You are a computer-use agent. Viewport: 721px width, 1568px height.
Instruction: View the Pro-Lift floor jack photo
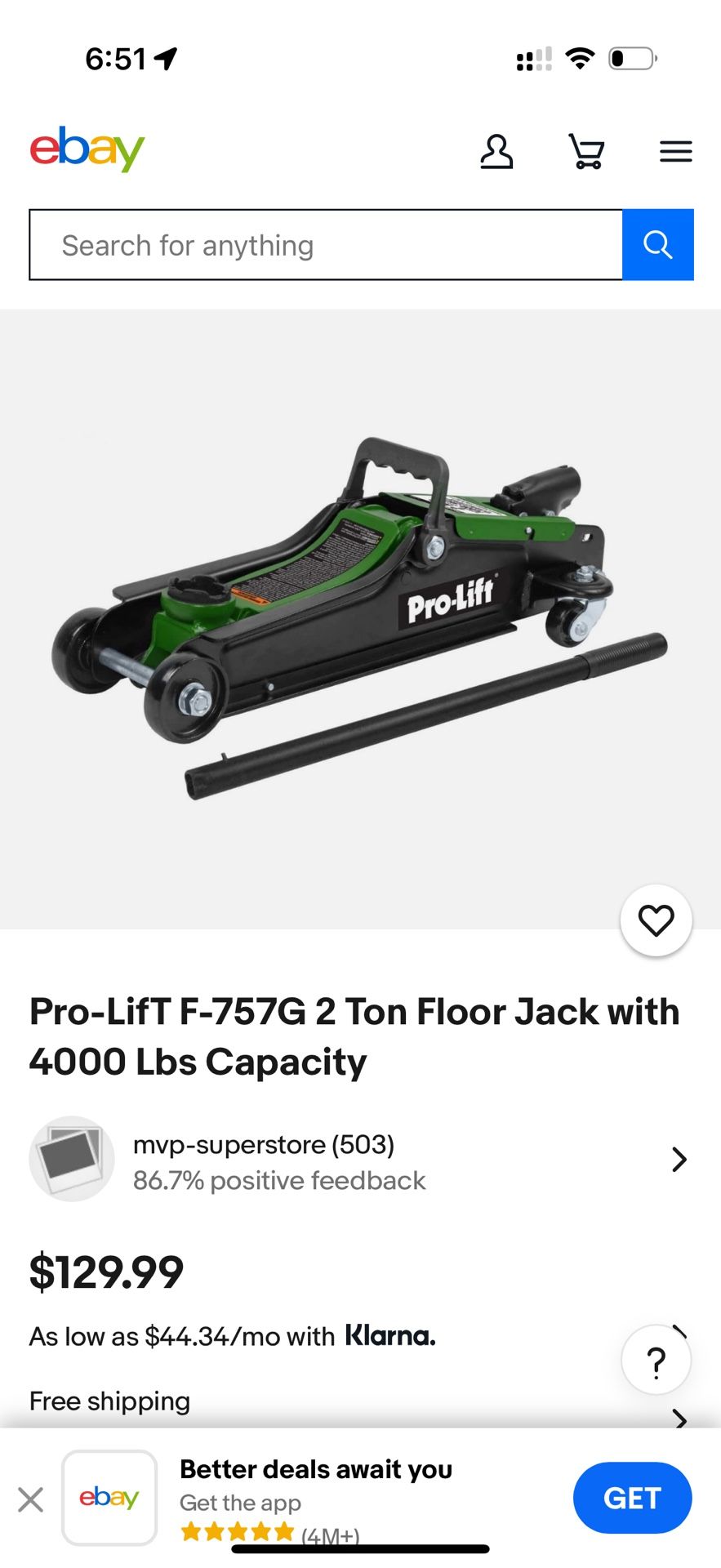[x=359, y=618]
